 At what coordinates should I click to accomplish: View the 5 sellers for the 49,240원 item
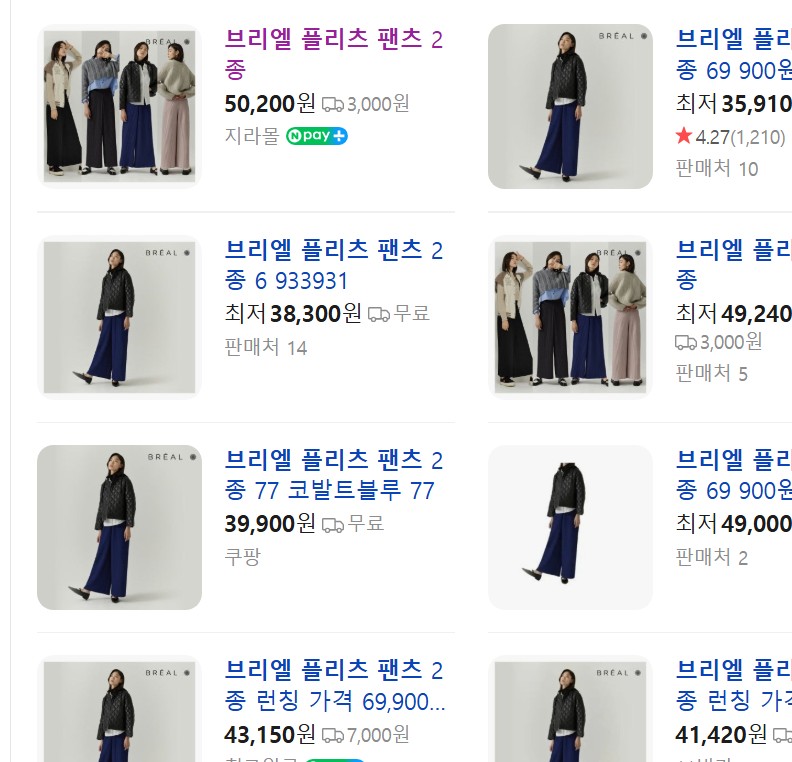711,374
